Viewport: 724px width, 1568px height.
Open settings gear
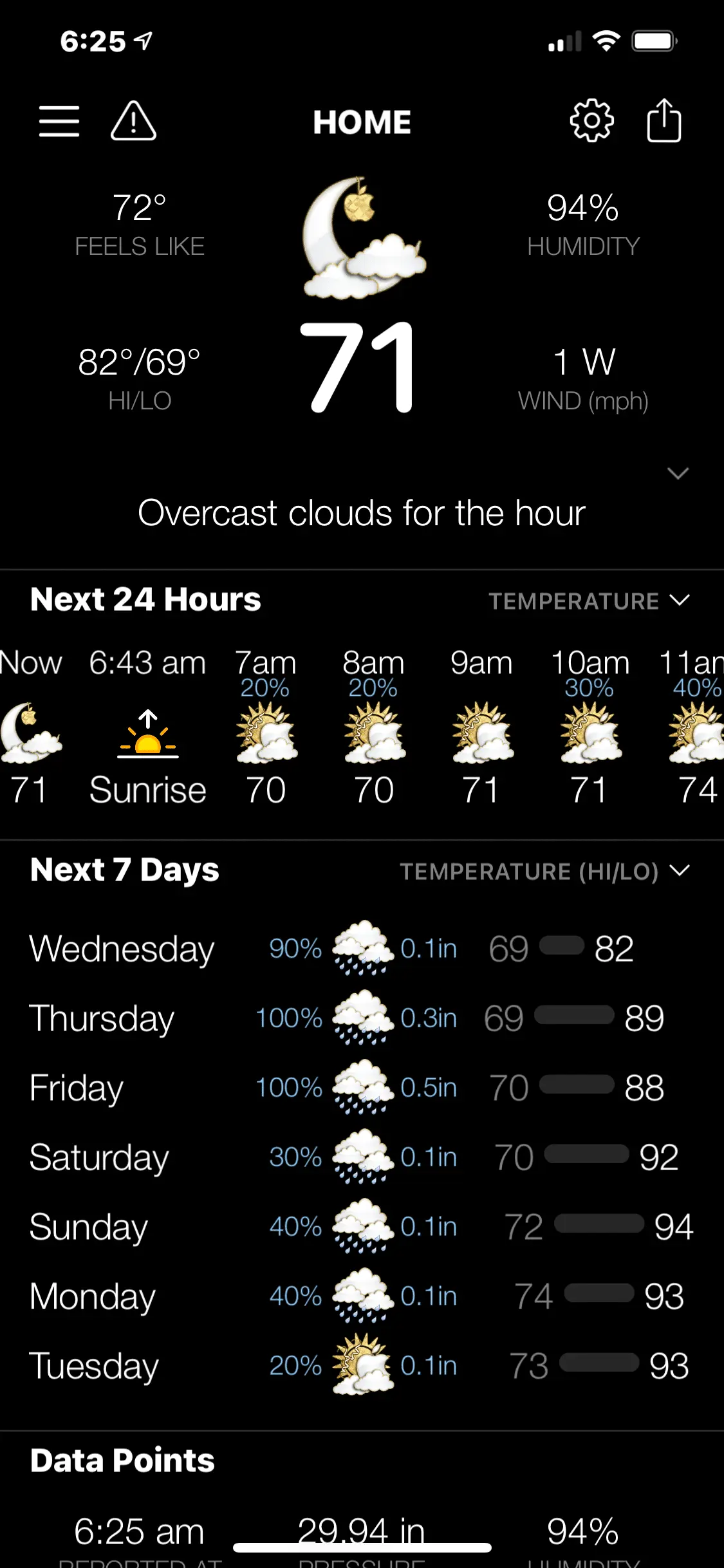tap(591, 121)
